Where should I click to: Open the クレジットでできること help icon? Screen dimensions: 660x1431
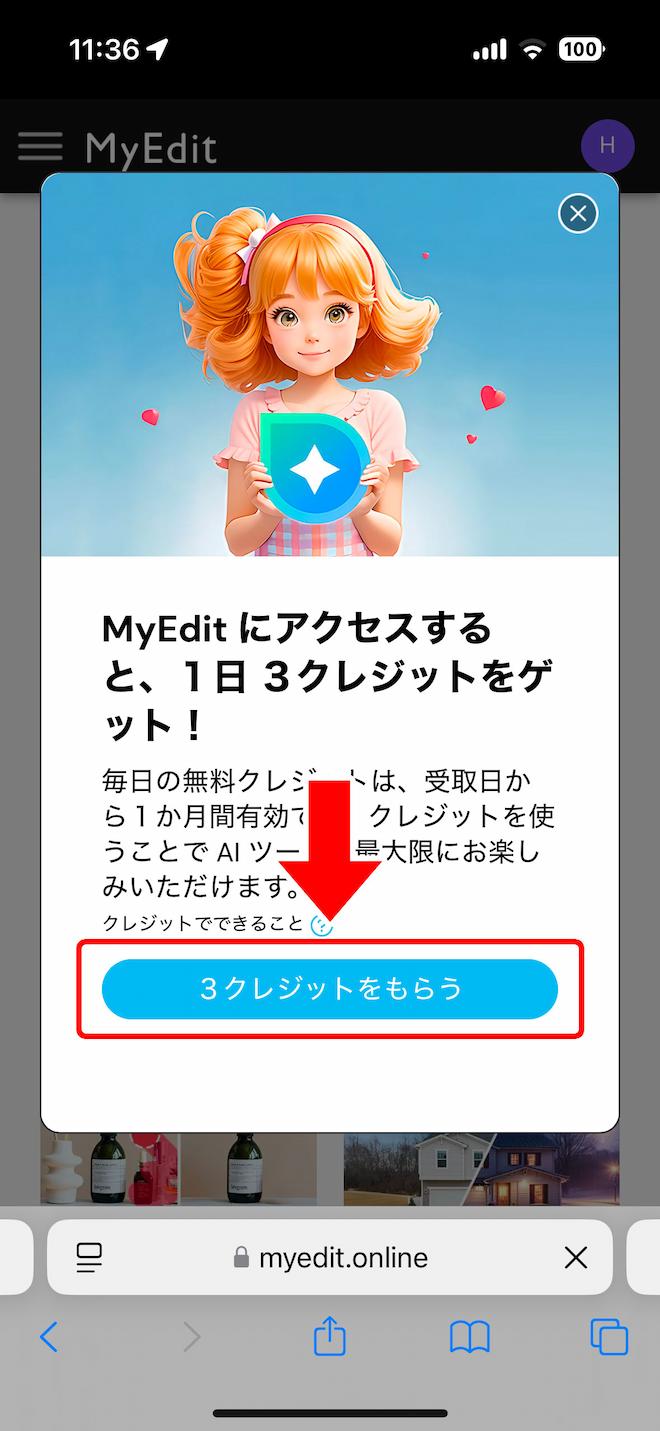coord(321,925)
